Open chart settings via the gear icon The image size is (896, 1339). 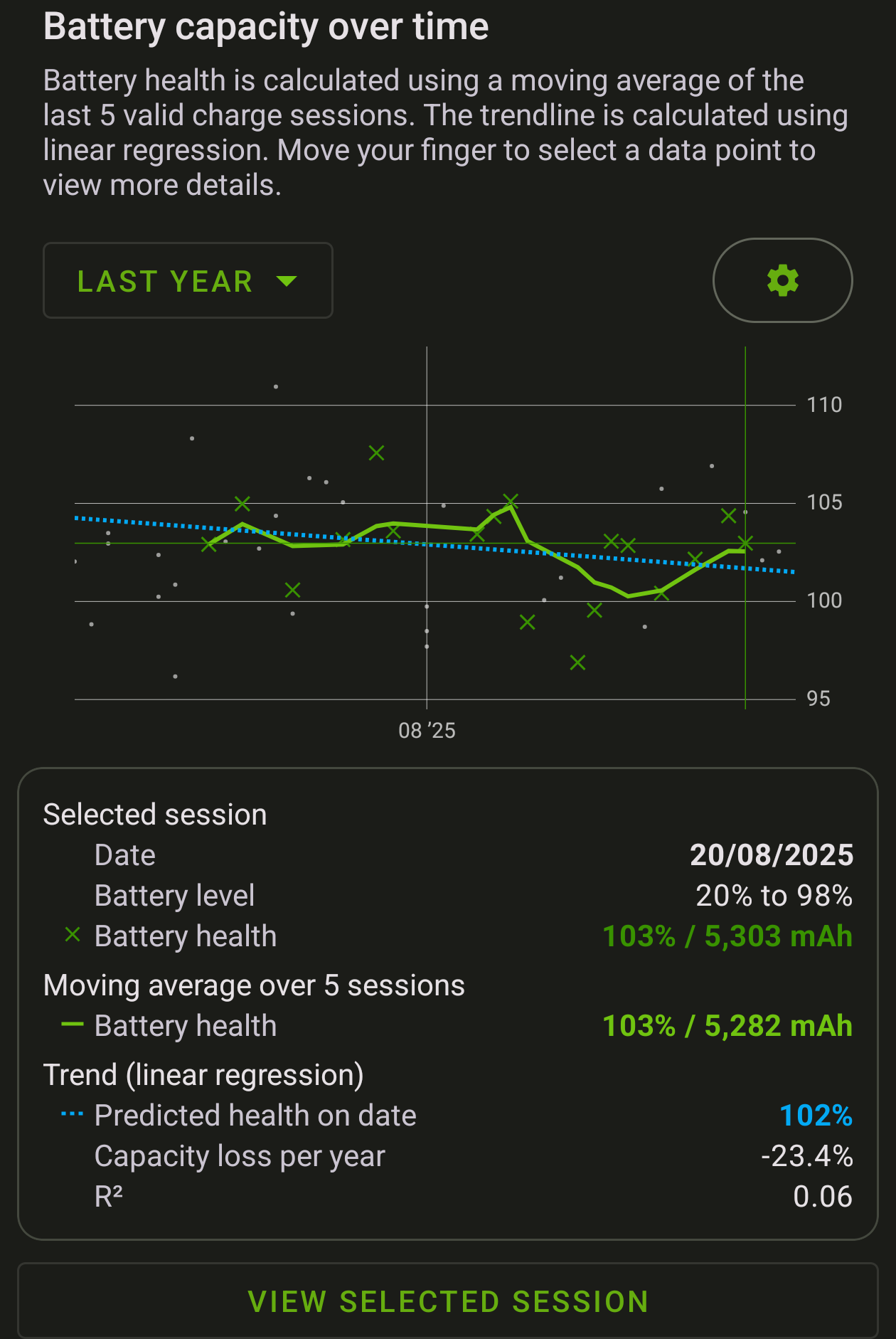point(782,280)
